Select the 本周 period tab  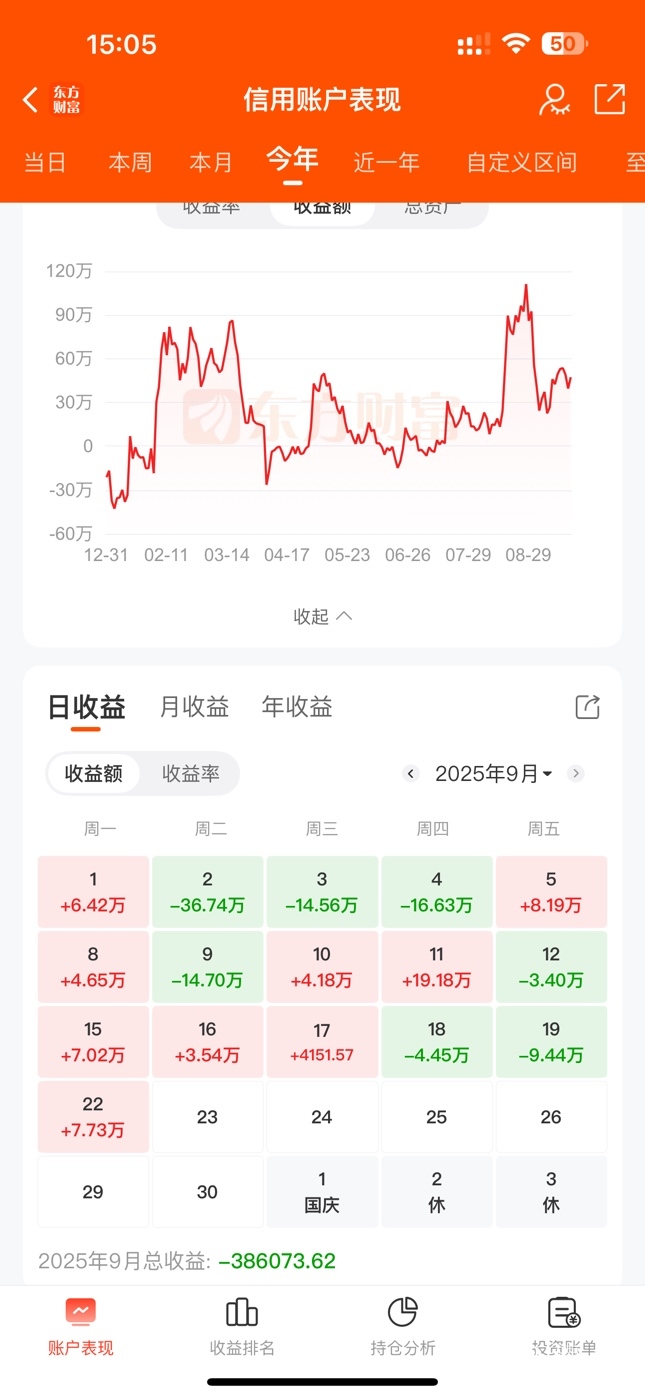tap(130, 162)
